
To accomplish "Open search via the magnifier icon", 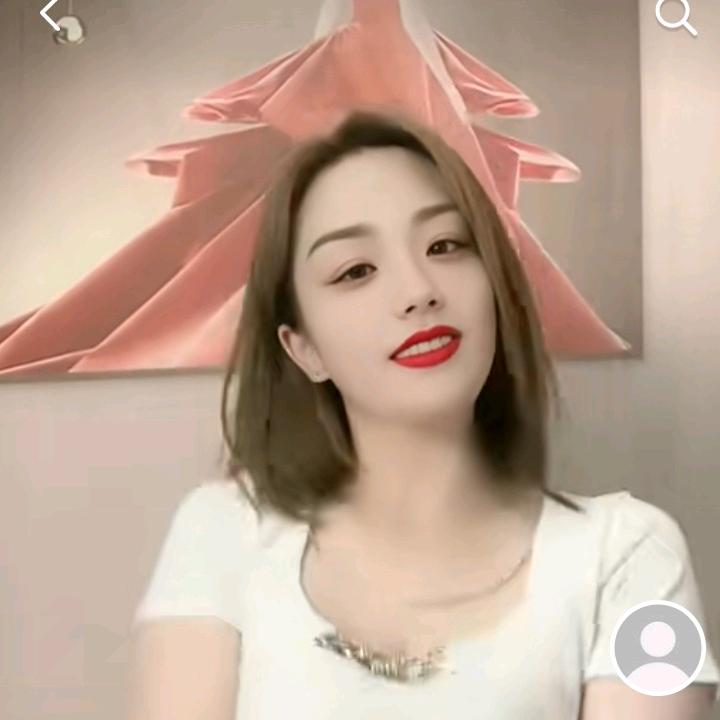I will 675,15.
